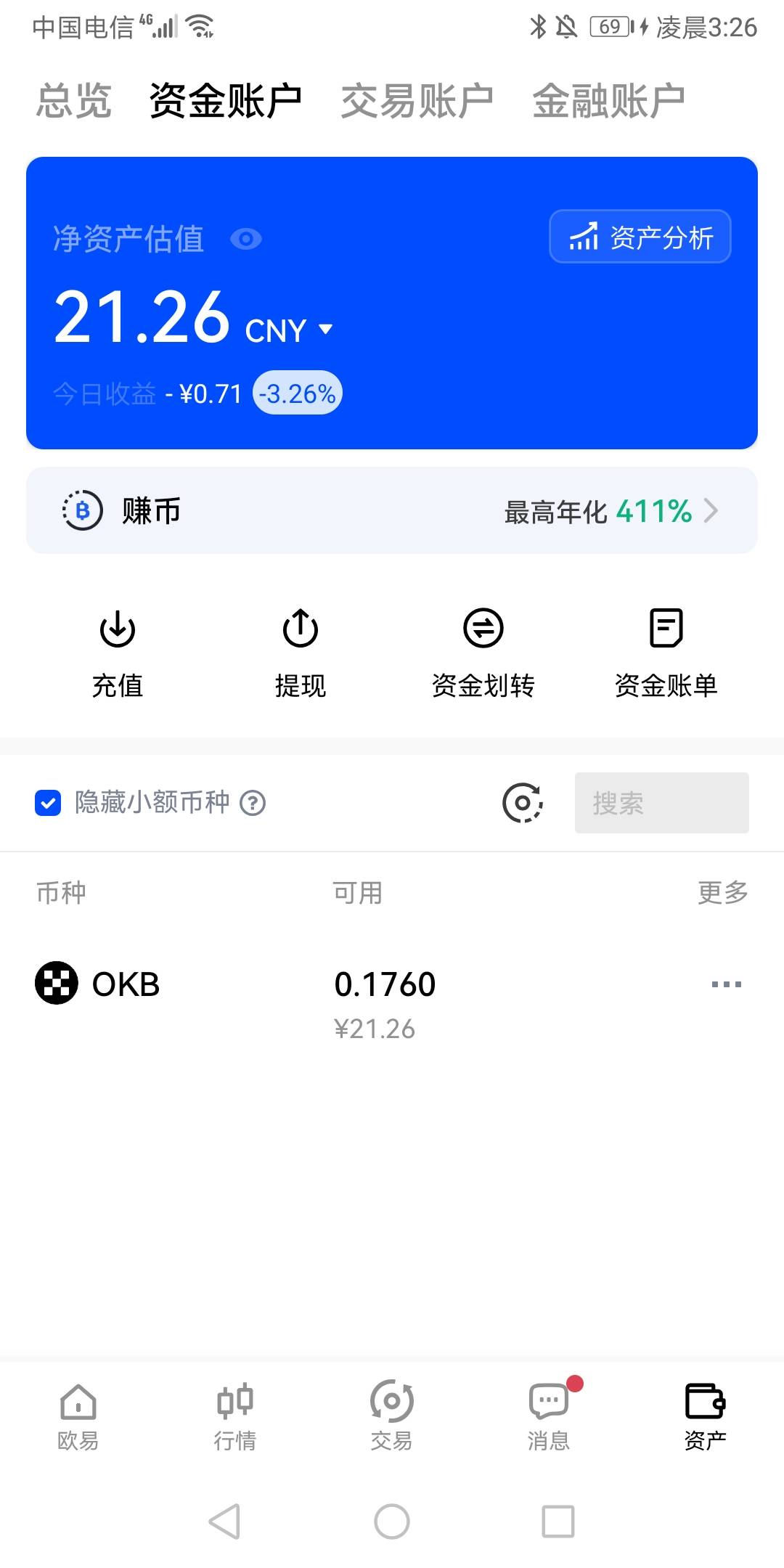784x1568 pixels.
Task: Go to the 行情 market tab
Action: pyautogui.click(x=235, y=1416)
